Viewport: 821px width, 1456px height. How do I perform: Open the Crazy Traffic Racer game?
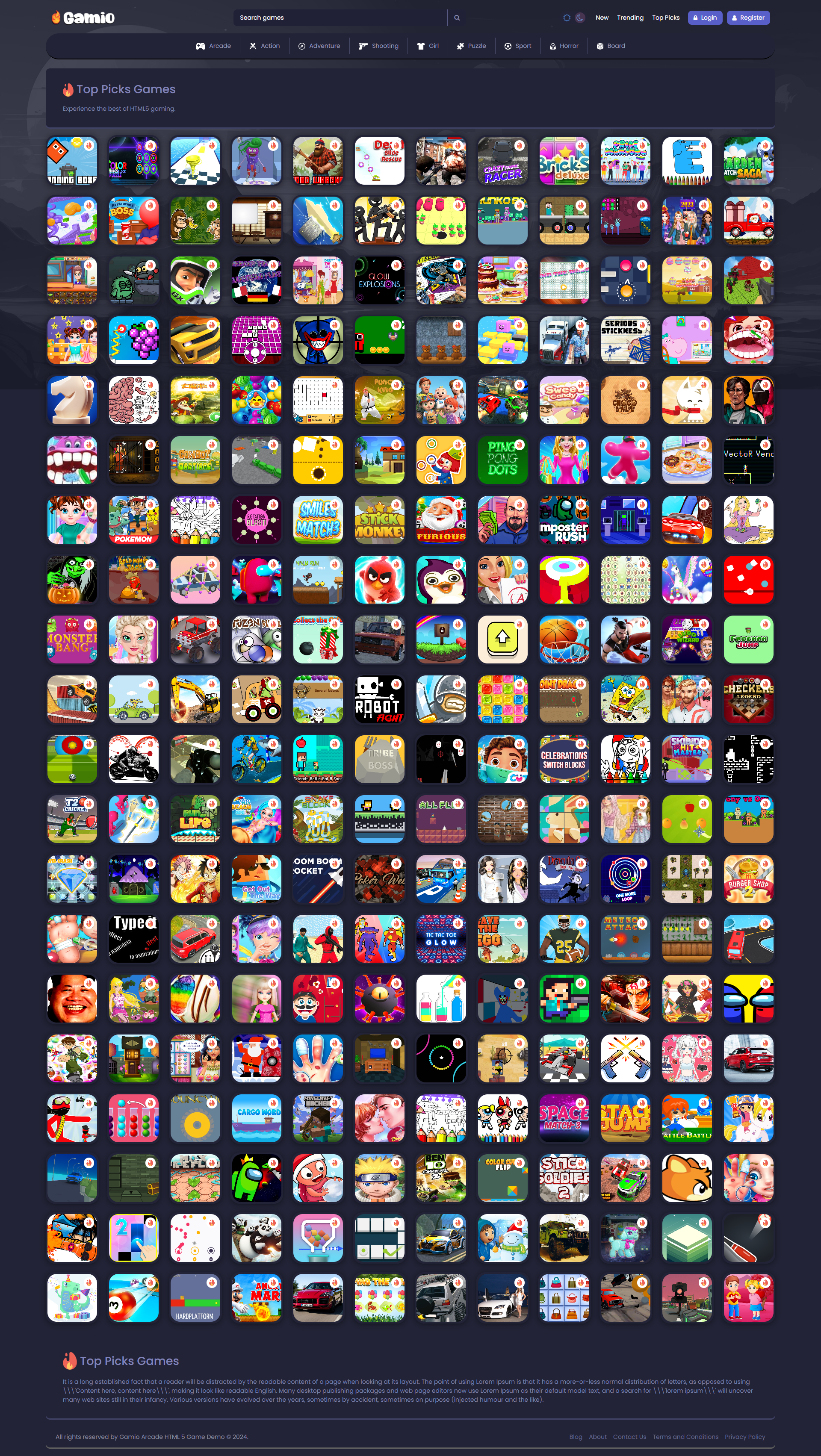pyautogui.click(x=503, y=161)
